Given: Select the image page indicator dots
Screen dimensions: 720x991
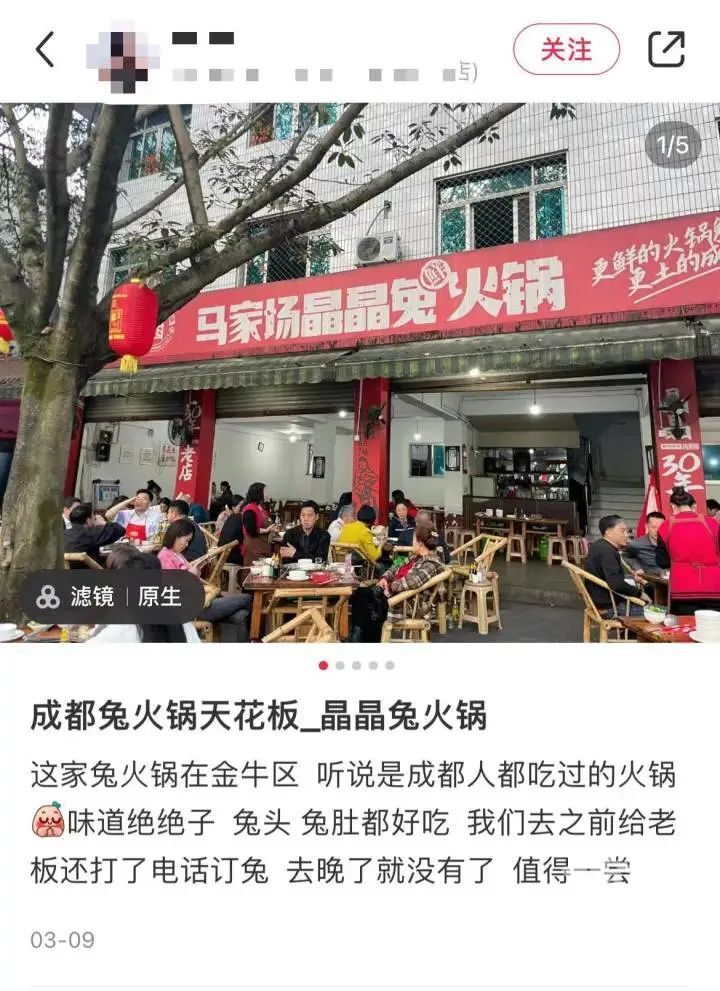Looking at the screenshot, I should (356, 665).
